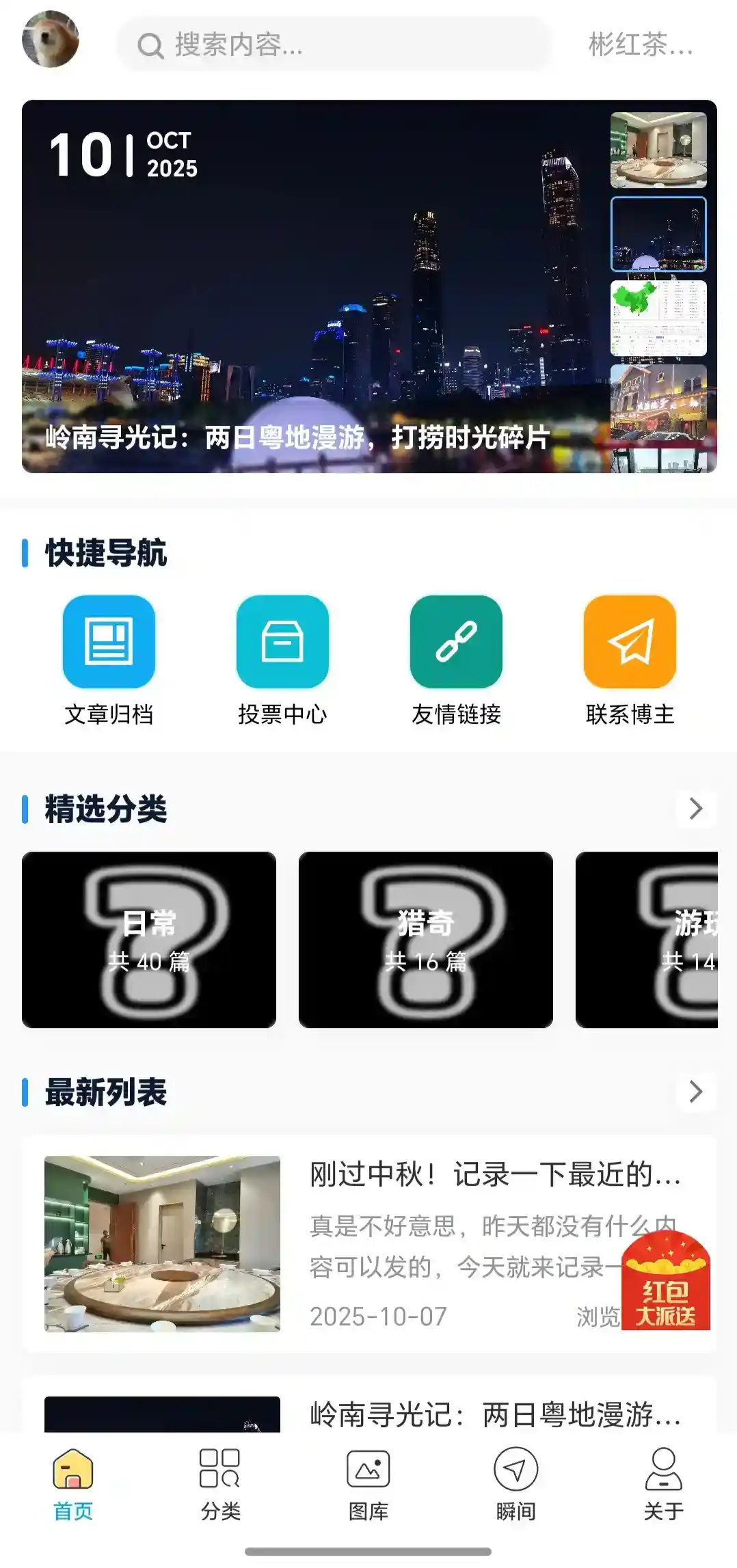Tap the 搜索内容 search box
This screenshot has height=1568, width=737.
pos(334,45)
